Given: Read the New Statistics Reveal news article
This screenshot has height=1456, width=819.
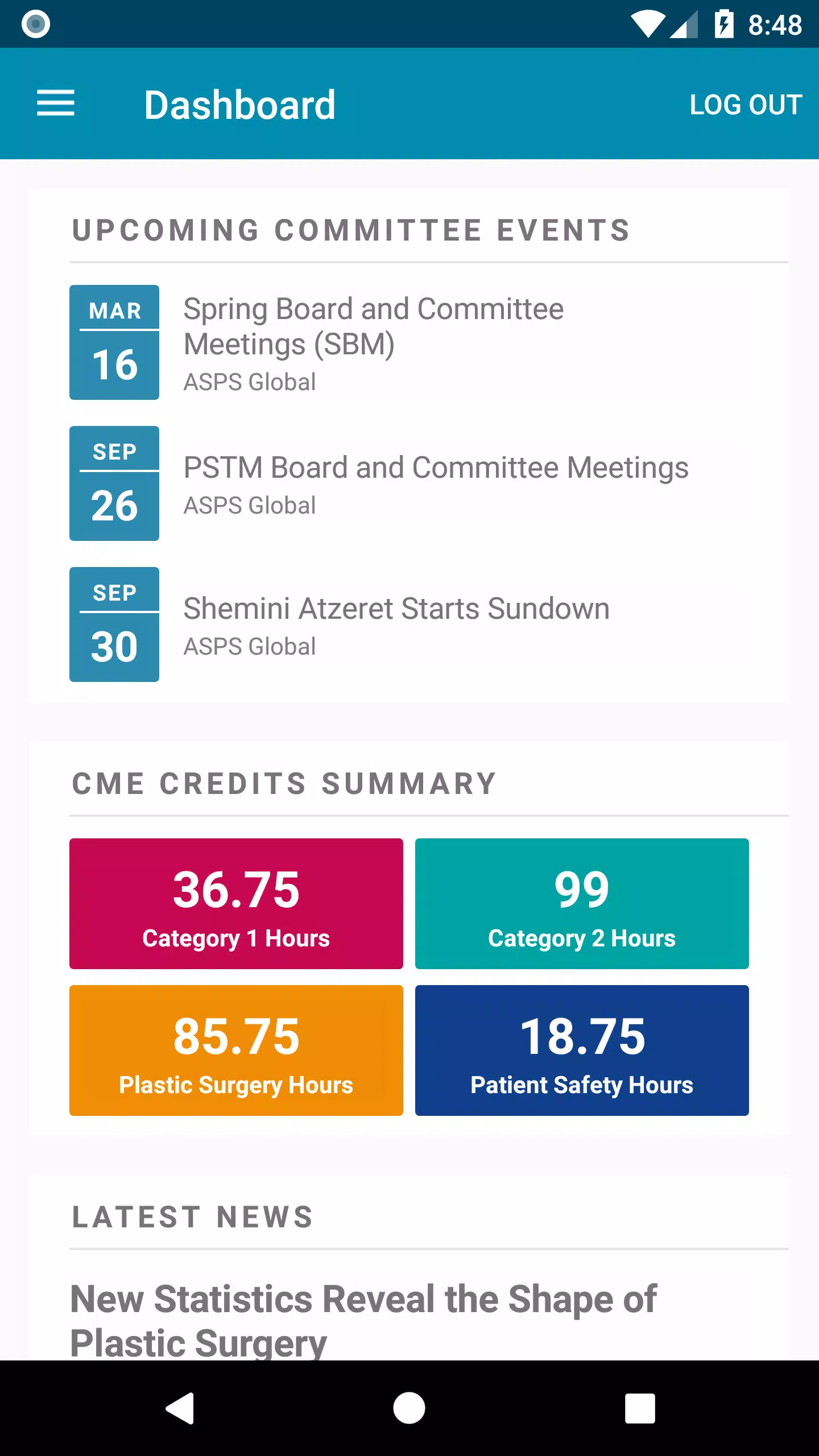Looking at the screenshot, I should (x=363, y=1319).
